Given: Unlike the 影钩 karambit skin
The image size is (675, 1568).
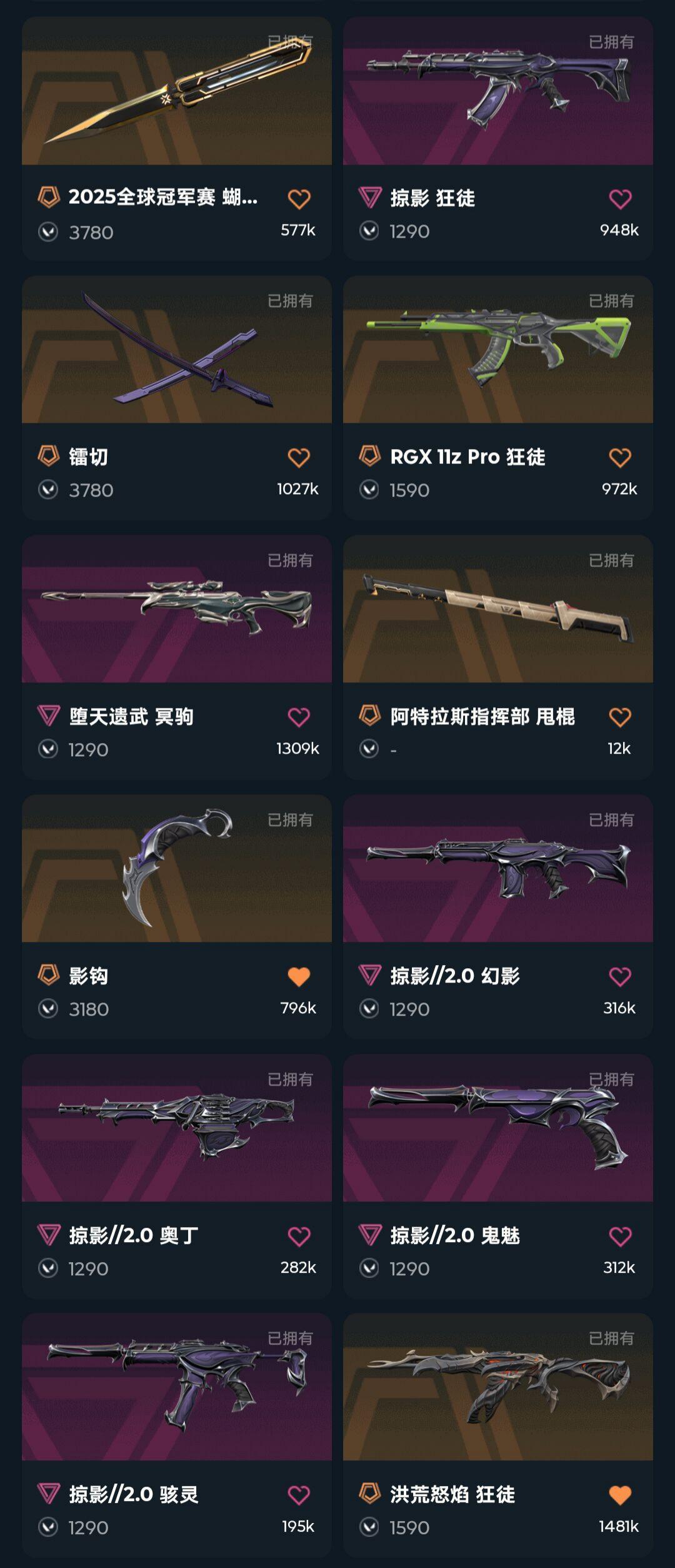Looking at the screenshot, I should [299, 976].
